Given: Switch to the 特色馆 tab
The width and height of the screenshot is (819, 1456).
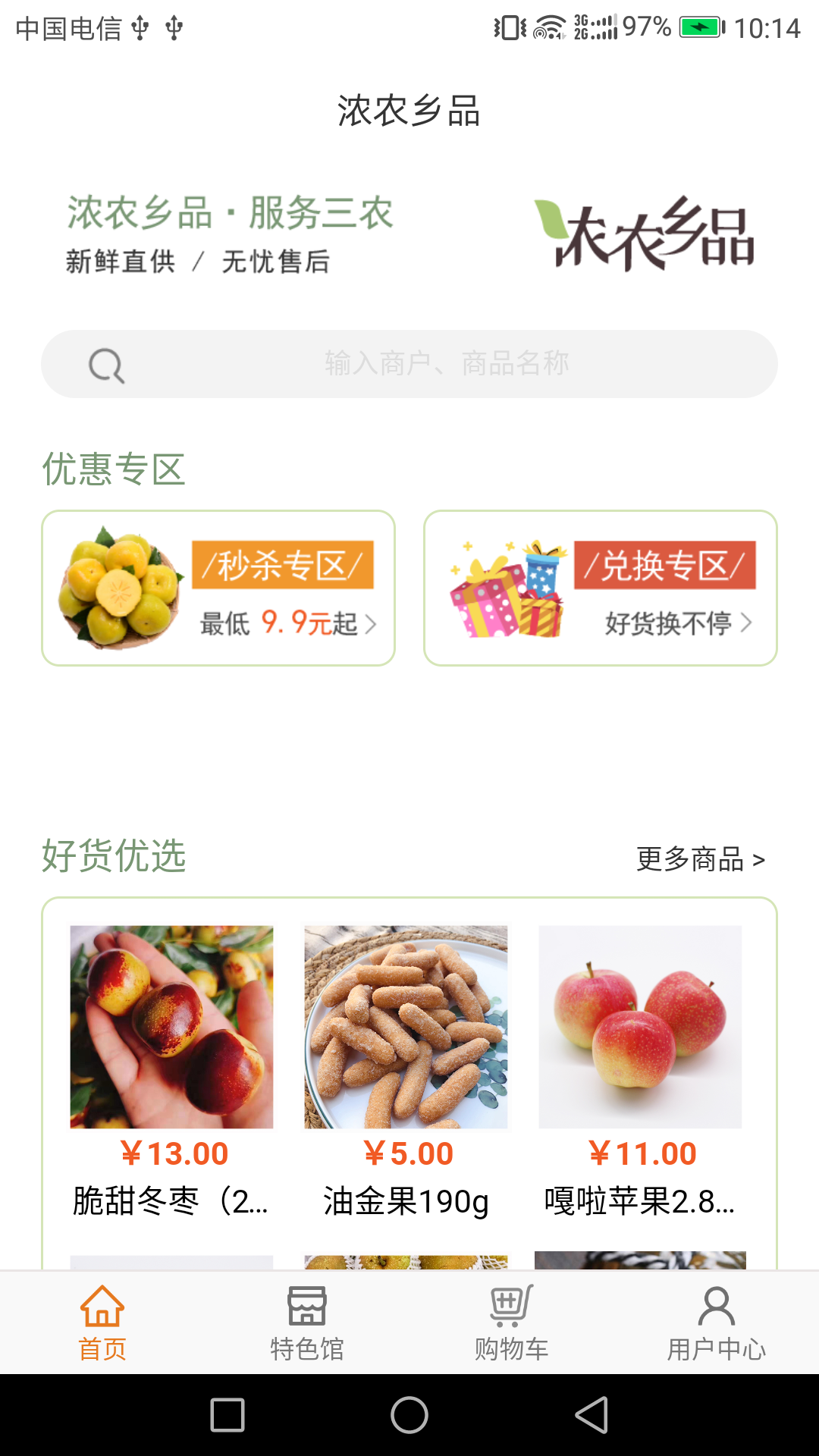Looking at the screenshot, I should pos(307,1323).
